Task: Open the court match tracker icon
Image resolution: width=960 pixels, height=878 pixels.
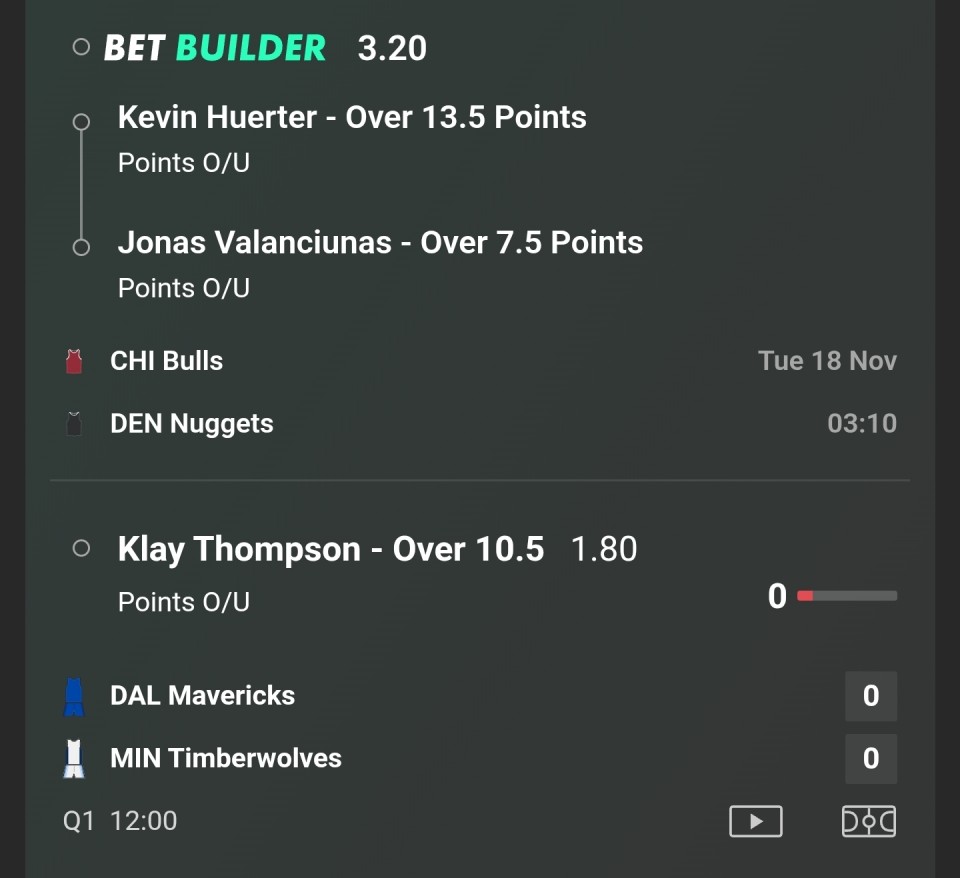Action: click(x=868, y=822)
